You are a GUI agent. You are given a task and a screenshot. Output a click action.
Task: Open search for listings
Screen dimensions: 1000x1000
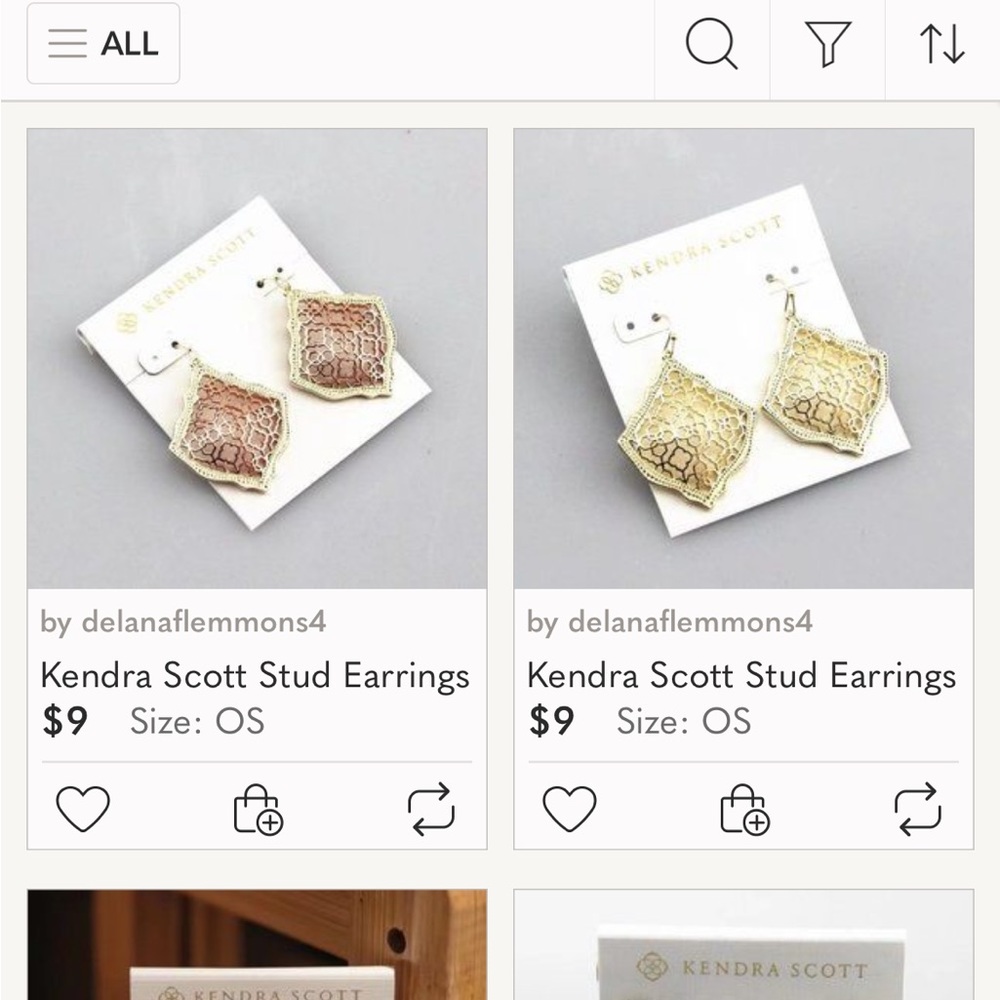click(x=711, y=45)
